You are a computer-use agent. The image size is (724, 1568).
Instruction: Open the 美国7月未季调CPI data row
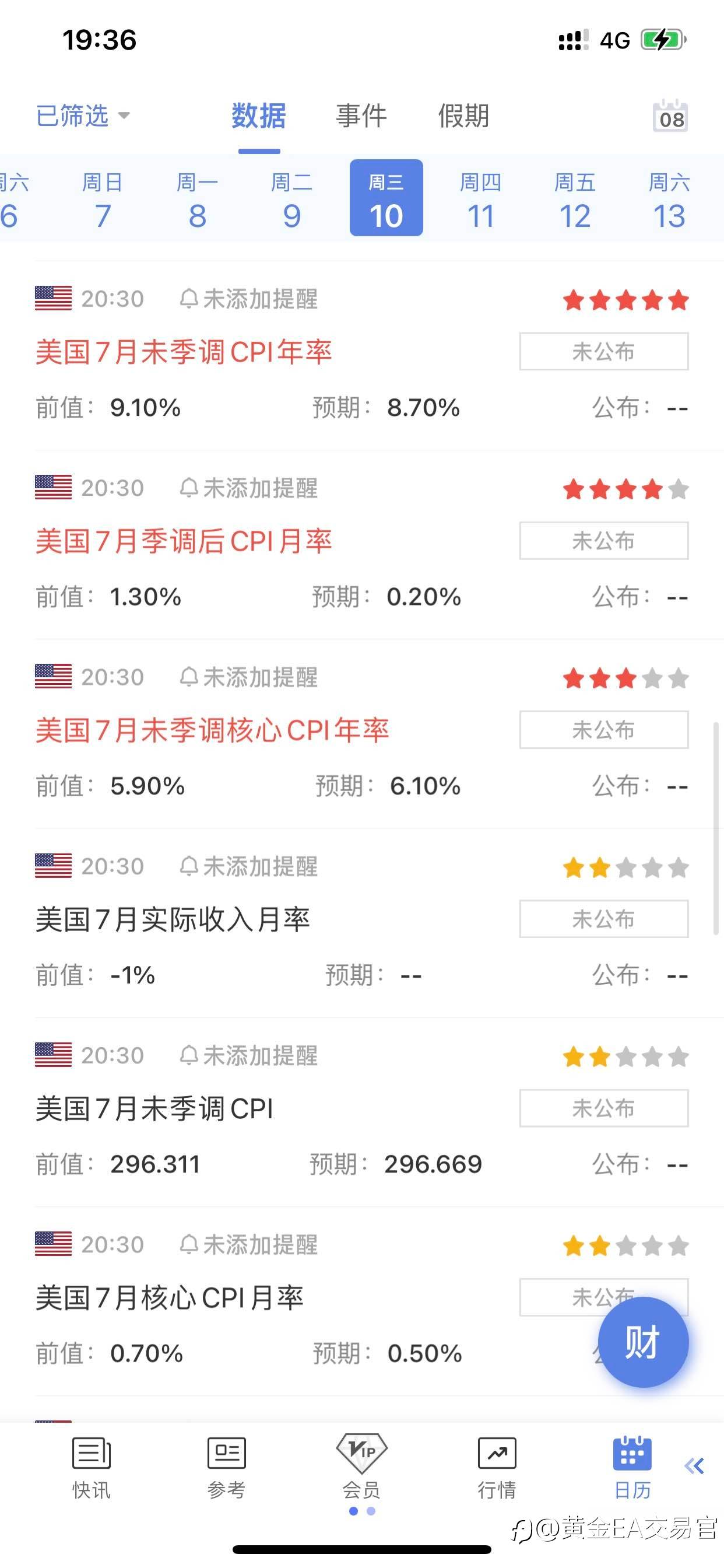[x=362, y=1112]
